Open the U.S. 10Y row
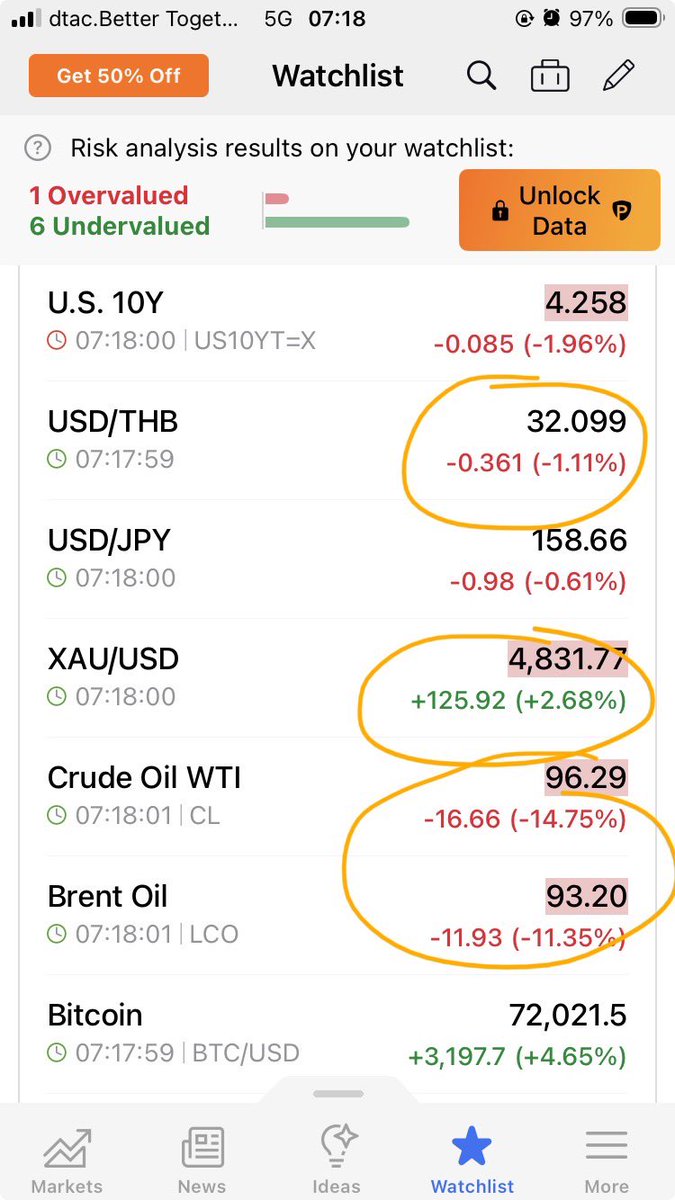The width and height of the screenshot is (675, 1200). 337,321
